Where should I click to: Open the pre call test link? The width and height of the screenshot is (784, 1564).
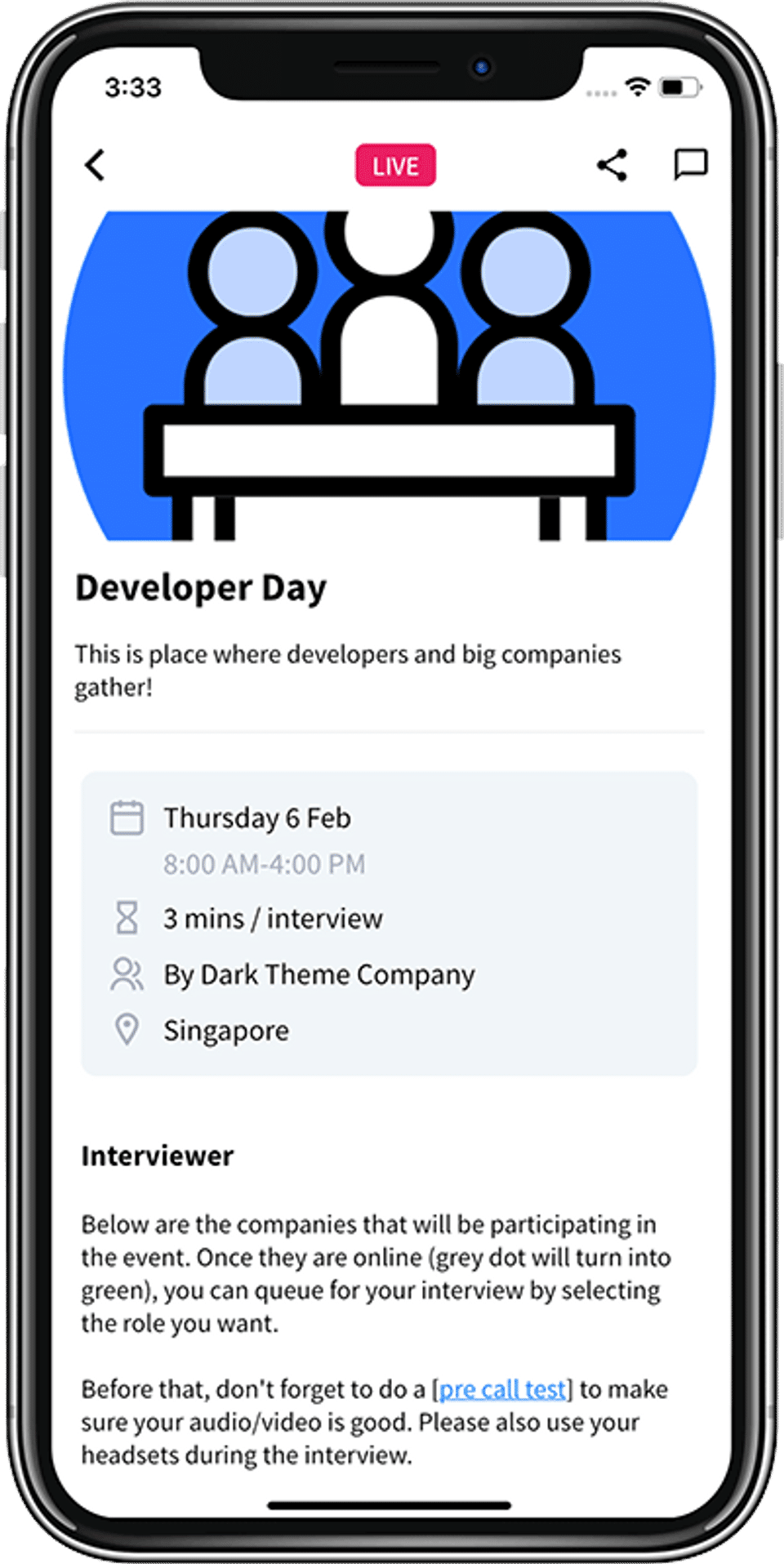coord(502,1388)
